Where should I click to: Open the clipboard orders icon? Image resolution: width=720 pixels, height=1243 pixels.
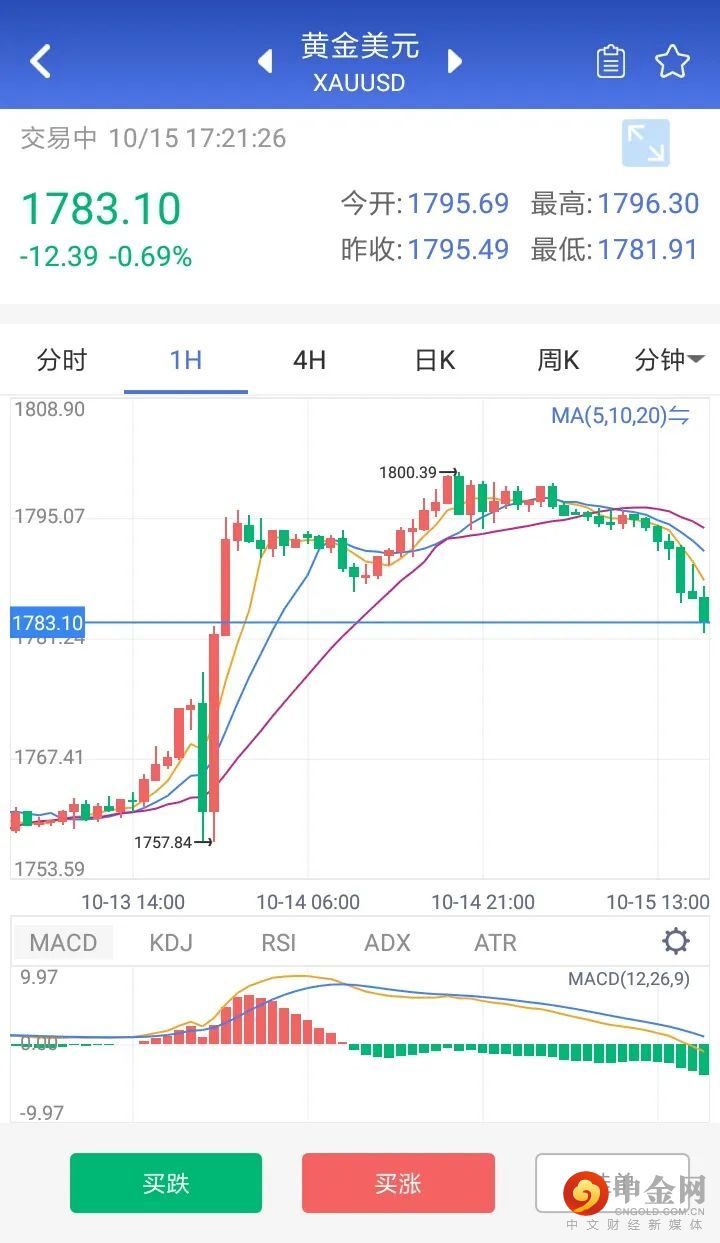point(611,62)
